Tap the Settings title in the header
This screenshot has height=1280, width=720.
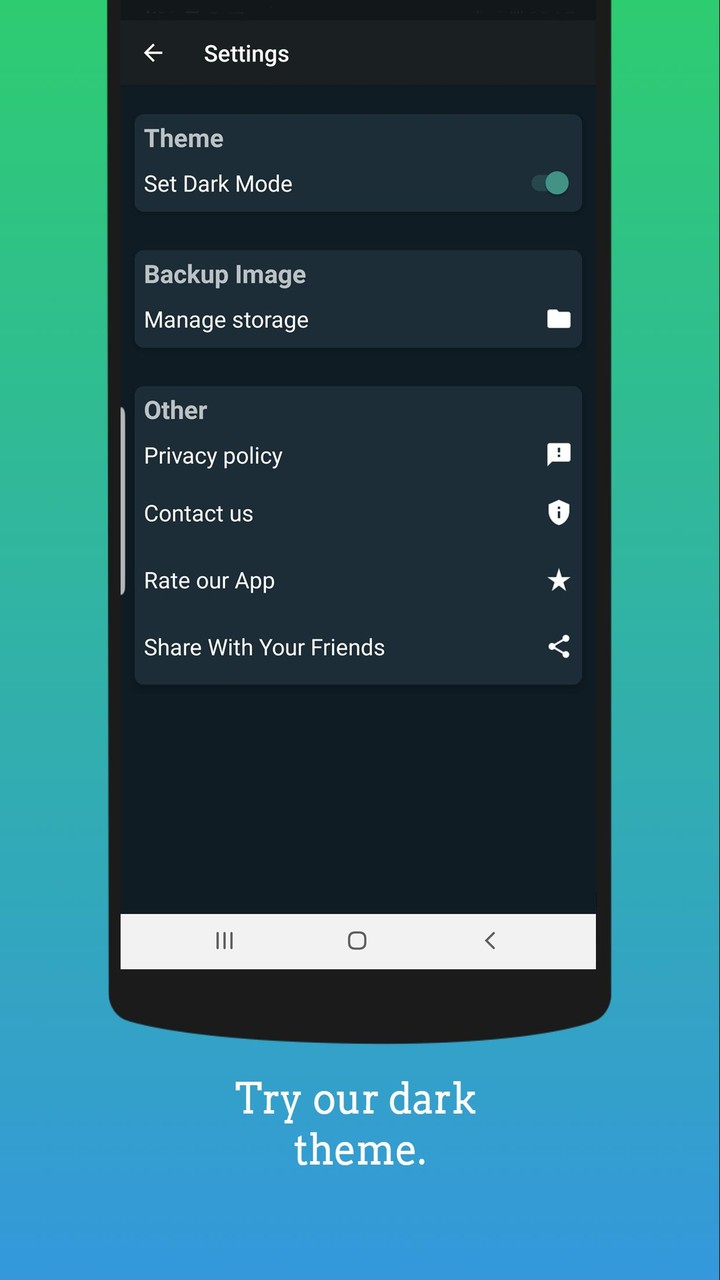point(246,53)
